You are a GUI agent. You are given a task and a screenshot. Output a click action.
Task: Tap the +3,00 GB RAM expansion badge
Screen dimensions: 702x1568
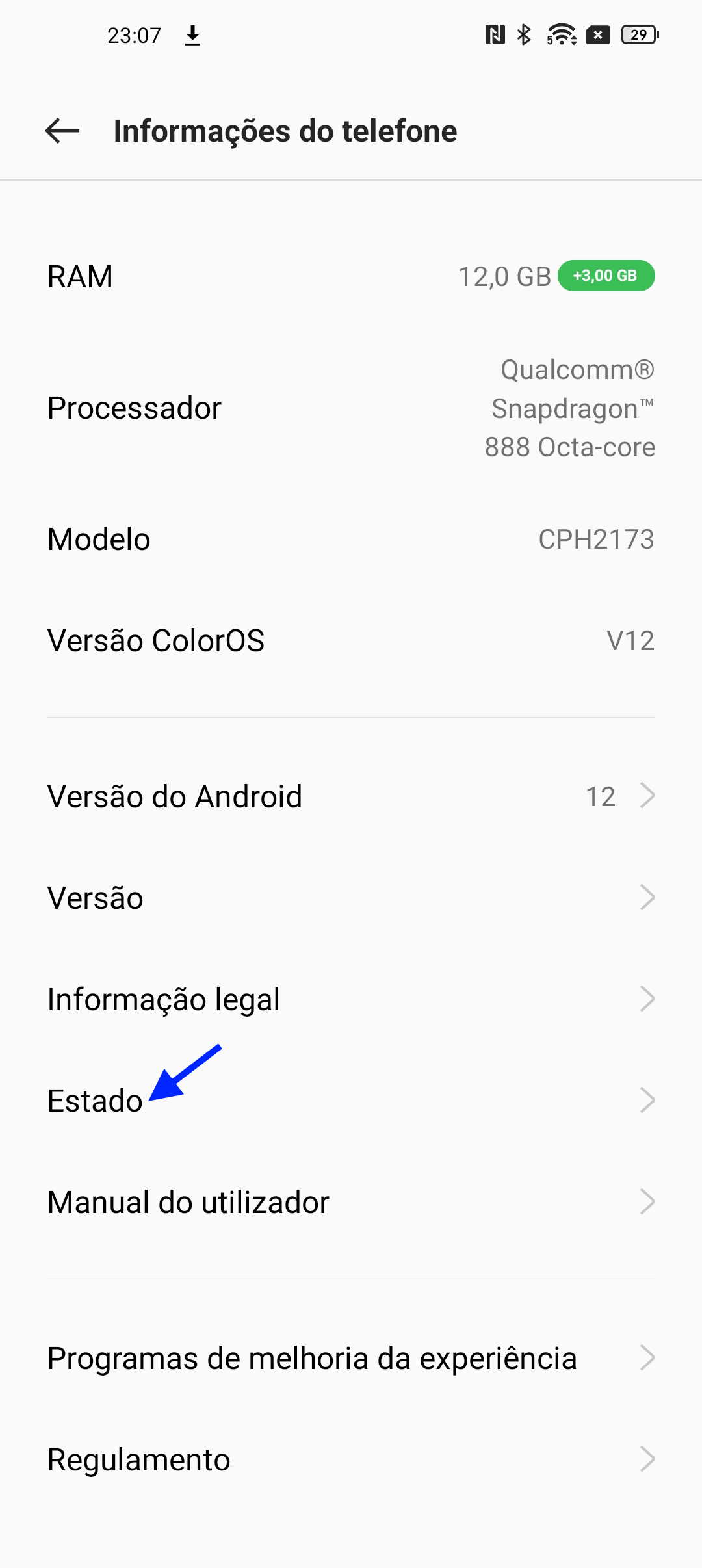(x=606, y=276)
